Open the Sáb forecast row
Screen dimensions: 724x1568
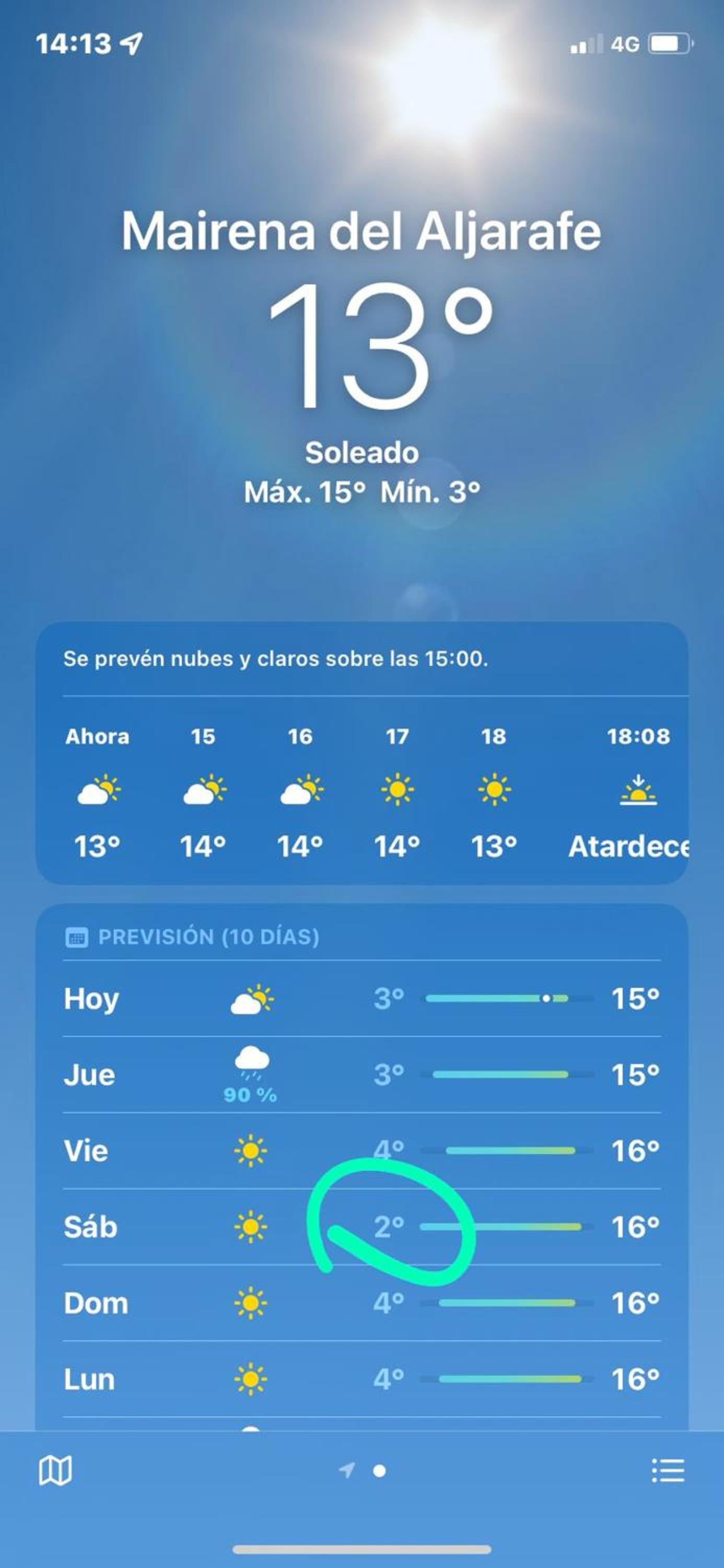tap(362, 1227)
